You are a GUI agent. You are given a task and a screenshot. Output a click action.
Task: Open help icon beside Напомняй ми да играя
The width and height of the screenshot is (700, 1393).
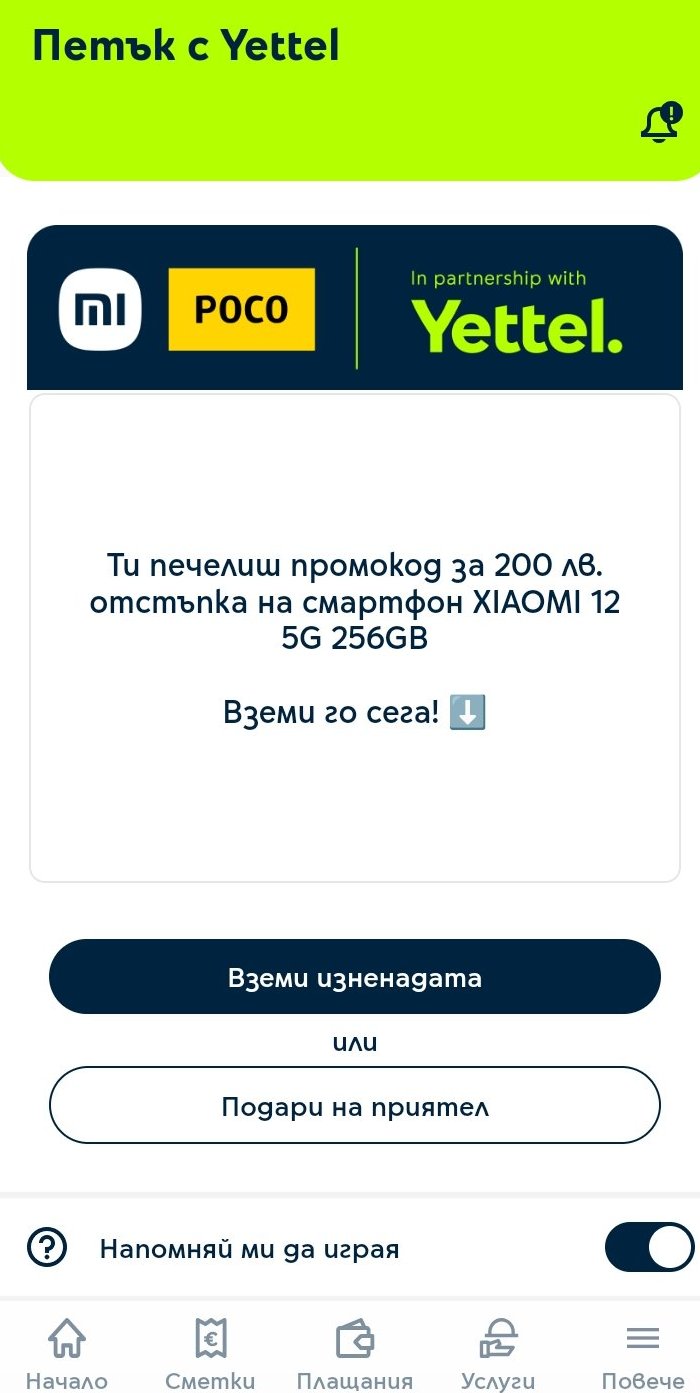point(47,1248)
